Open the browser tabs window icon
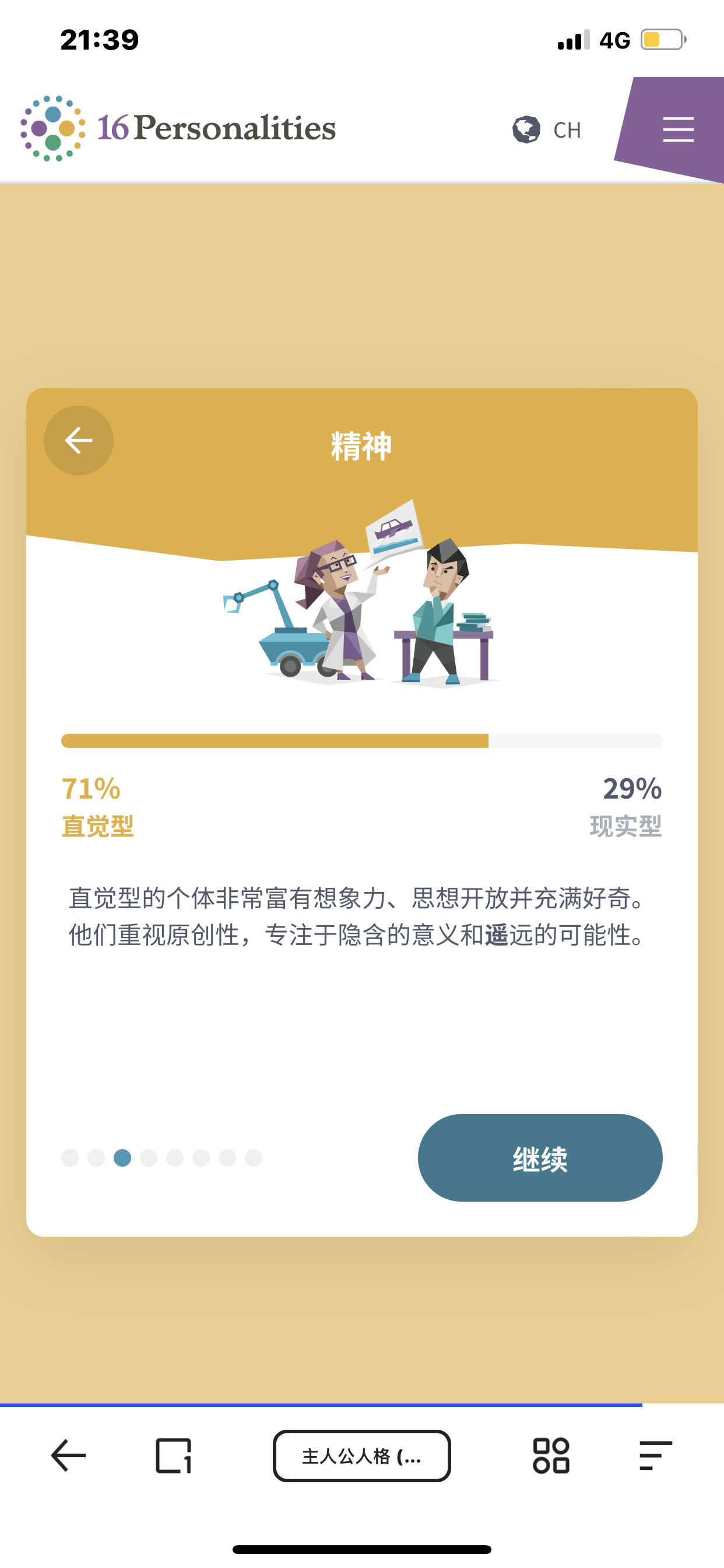 (173, 1455)
